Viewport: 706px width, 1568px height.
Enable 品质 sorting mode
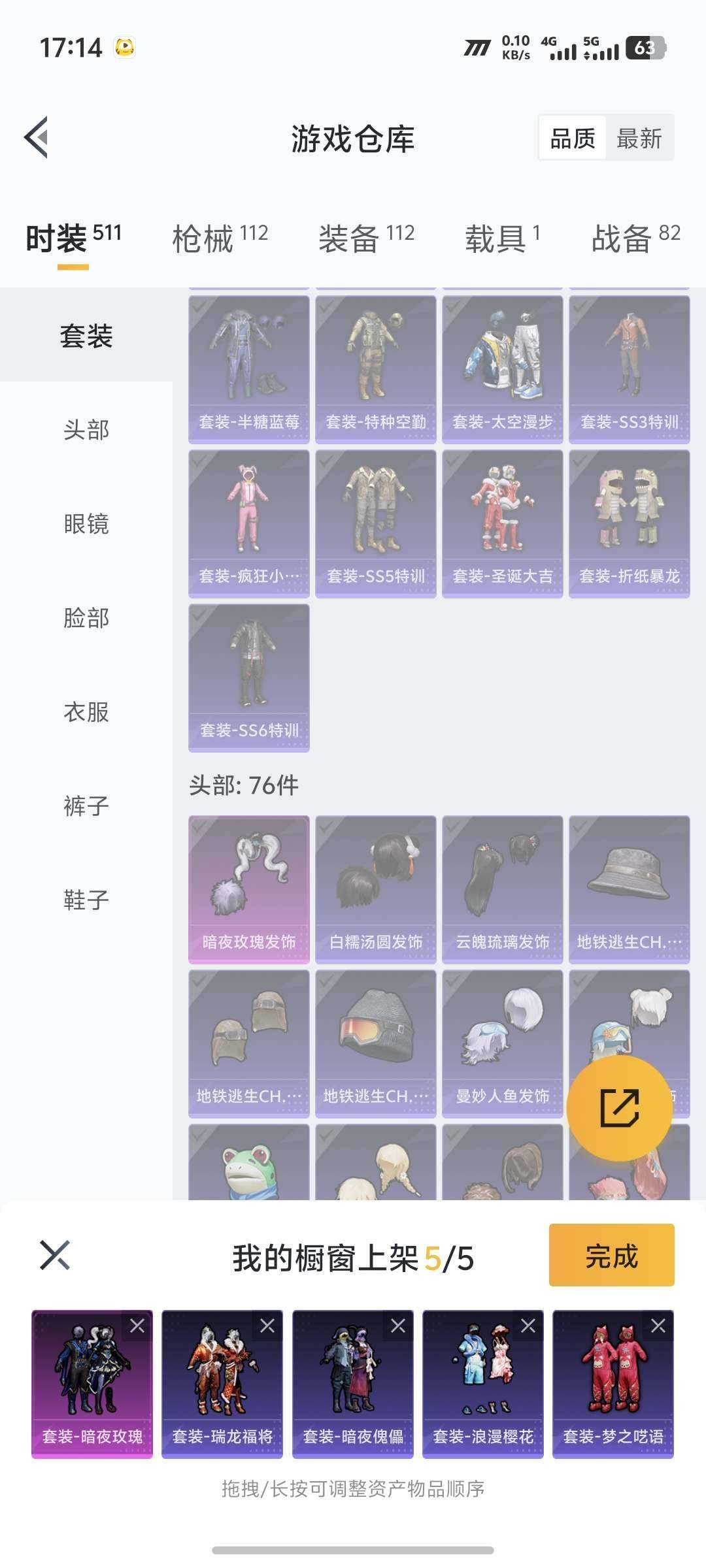tap(571, 139)
